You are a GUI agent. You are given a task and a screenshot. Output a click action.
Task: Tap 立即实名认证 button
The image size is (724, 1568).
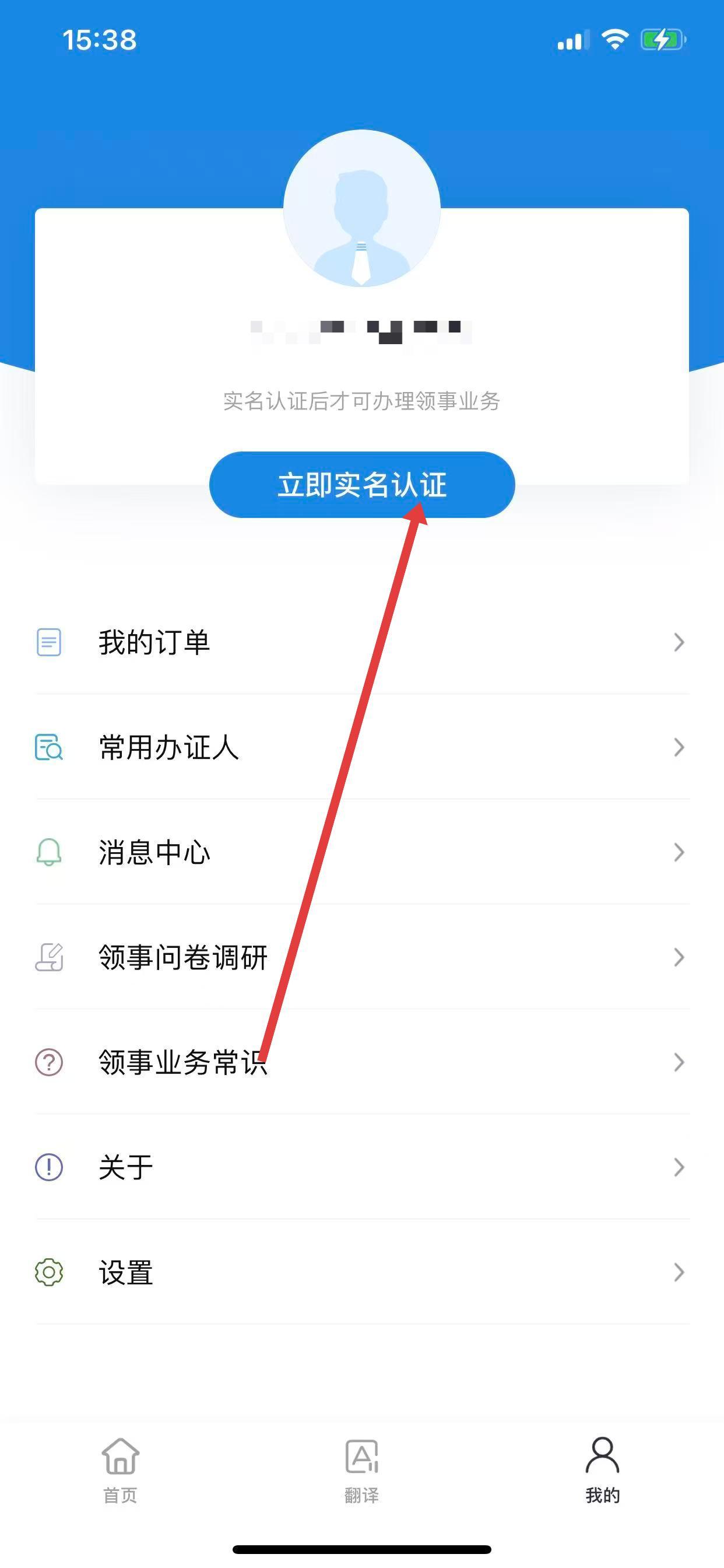coord(361,485)
